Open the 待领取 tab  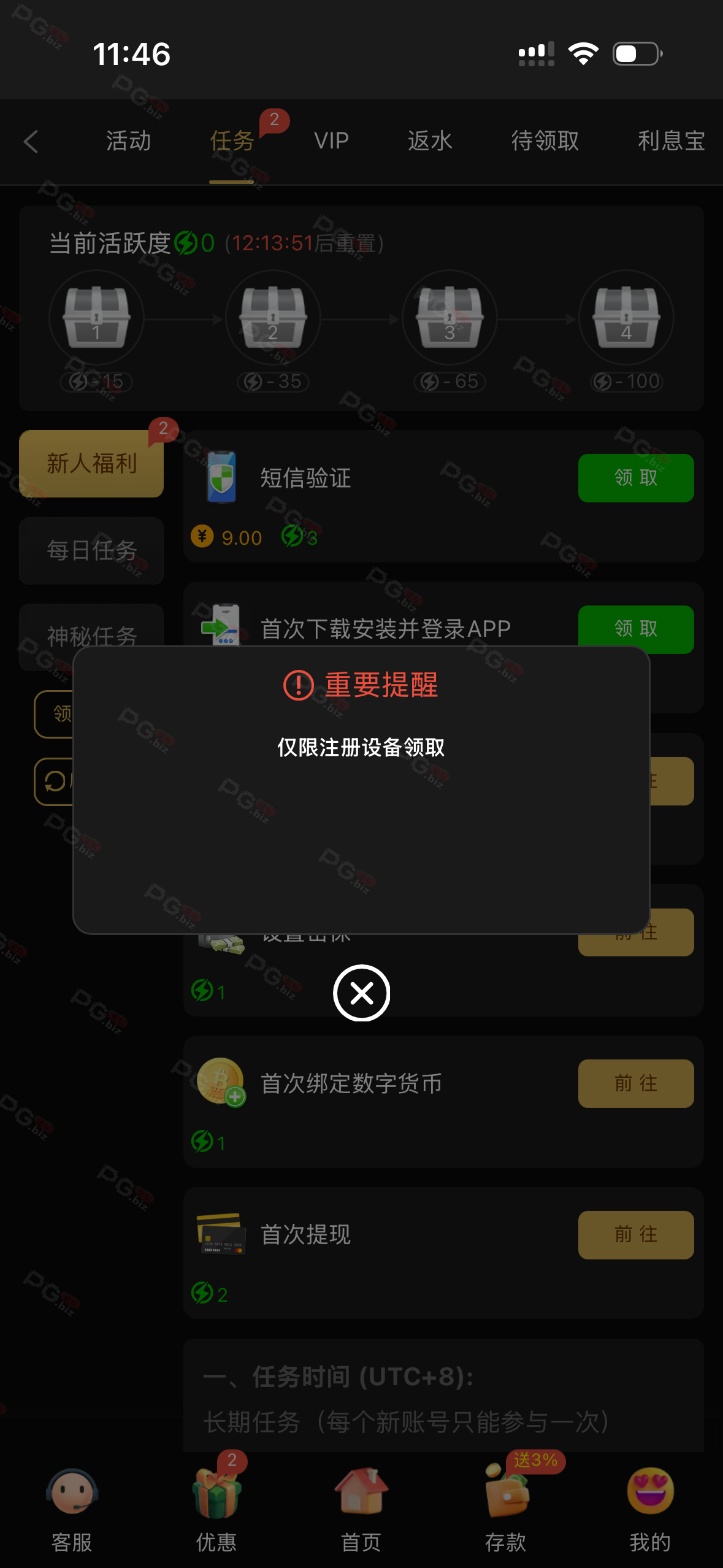point(545,142)
